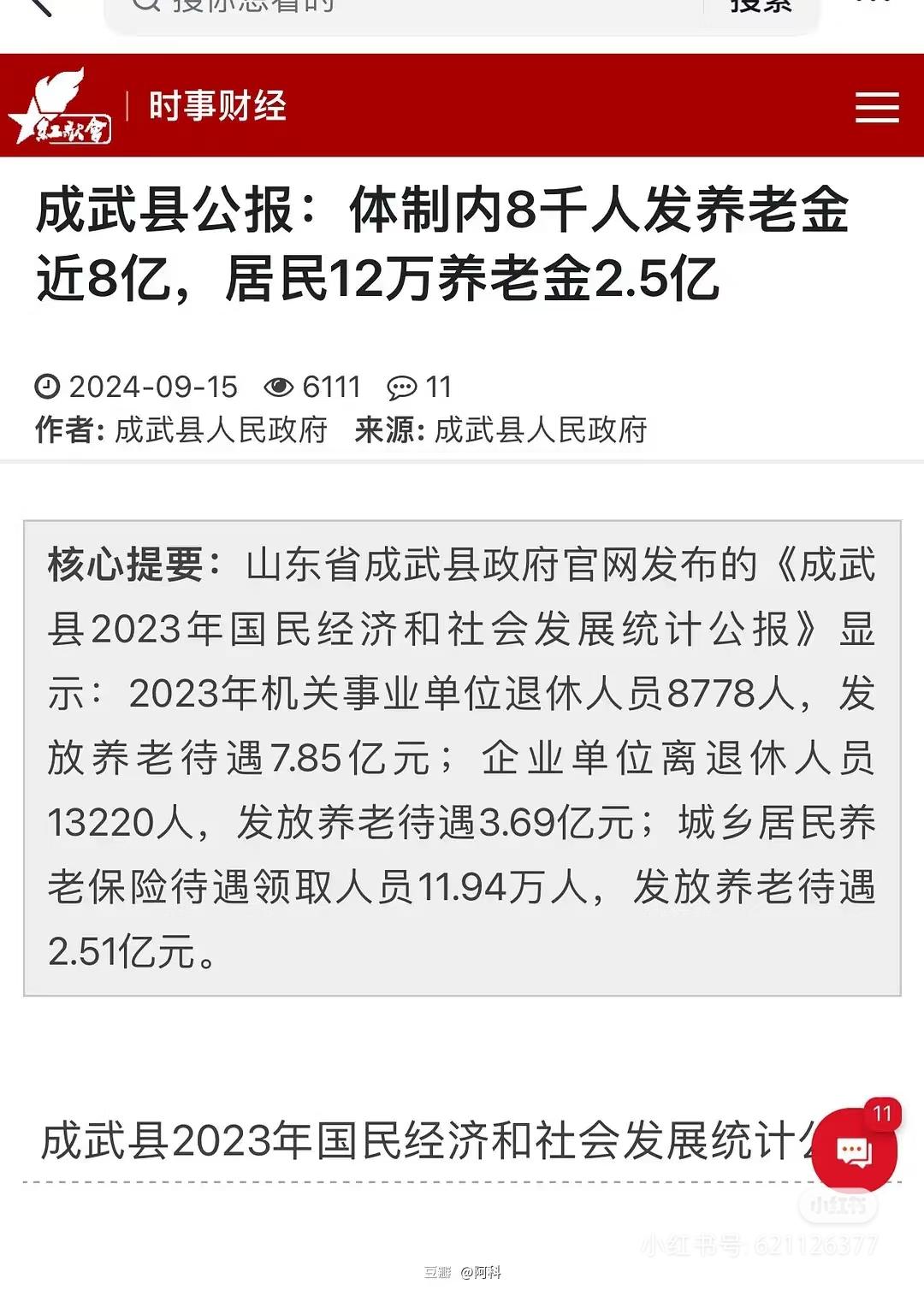Click the highlighted 核心提要 summary box

click(462, 760)
